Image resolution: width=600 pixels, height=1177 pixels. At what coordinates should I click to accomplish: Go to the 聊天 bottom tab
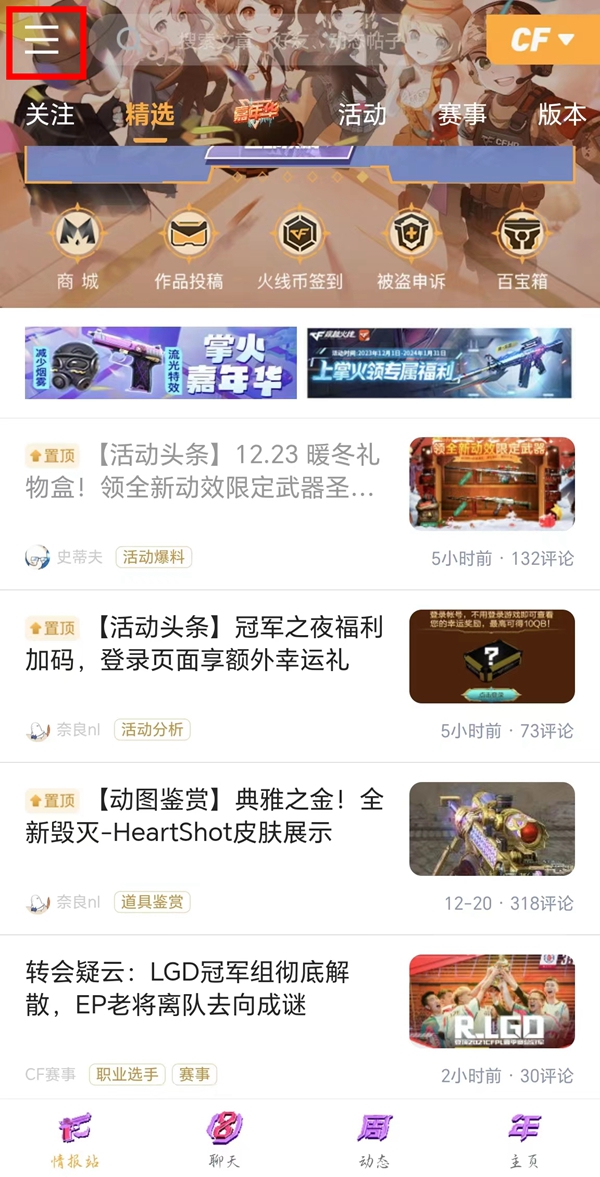224,1140
